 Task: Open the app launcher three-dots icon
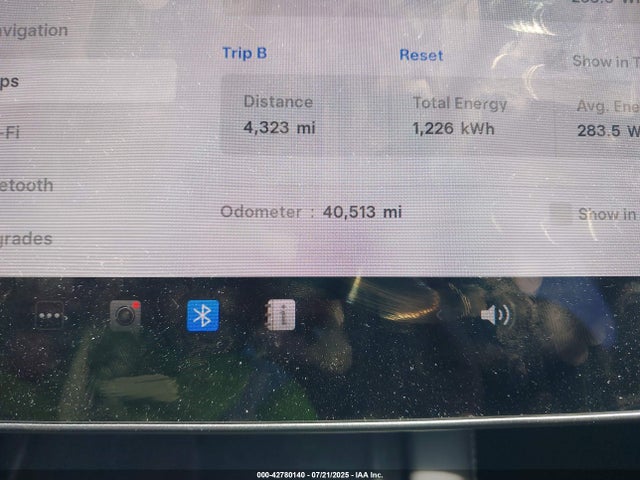point(50,315)
